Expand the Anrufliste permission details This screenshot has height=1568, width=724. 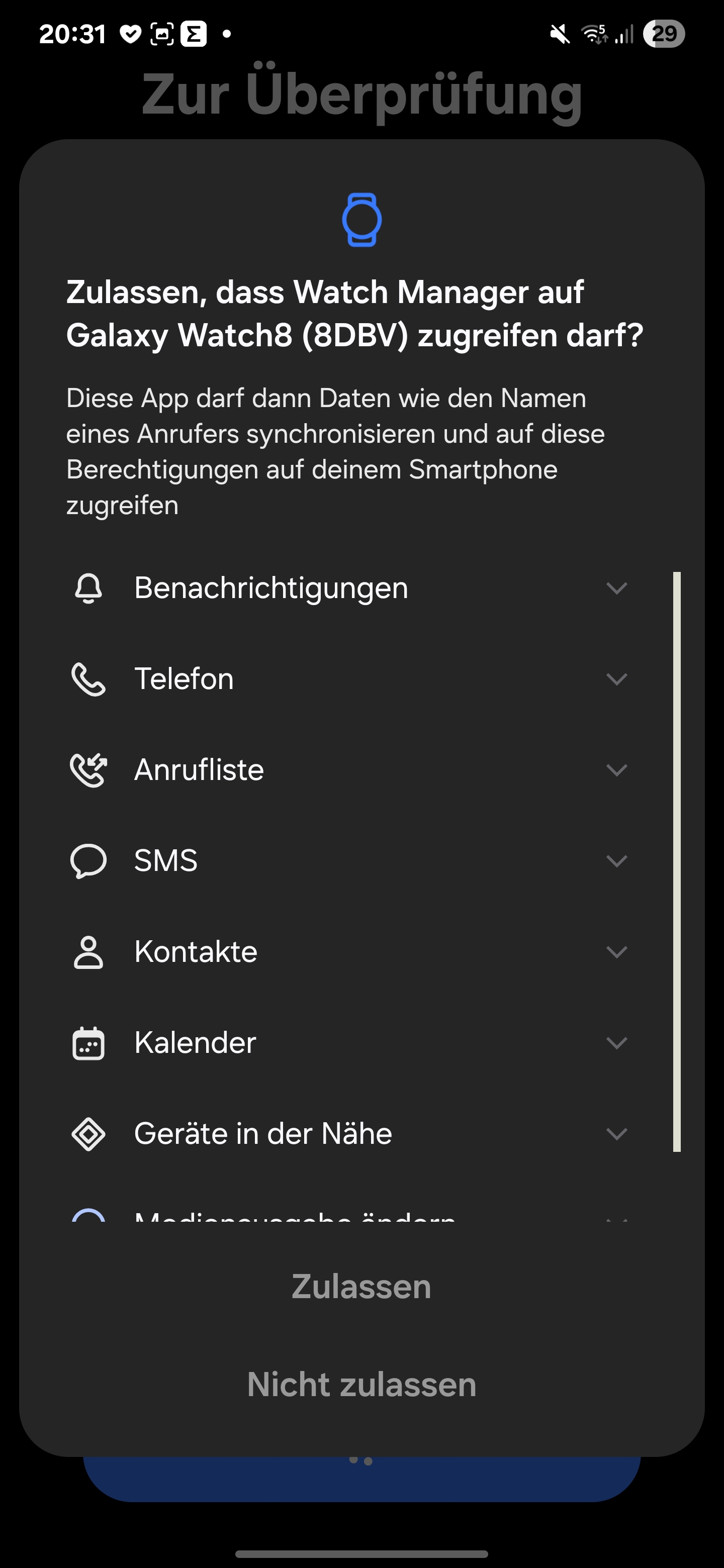(x=616, y=770)
